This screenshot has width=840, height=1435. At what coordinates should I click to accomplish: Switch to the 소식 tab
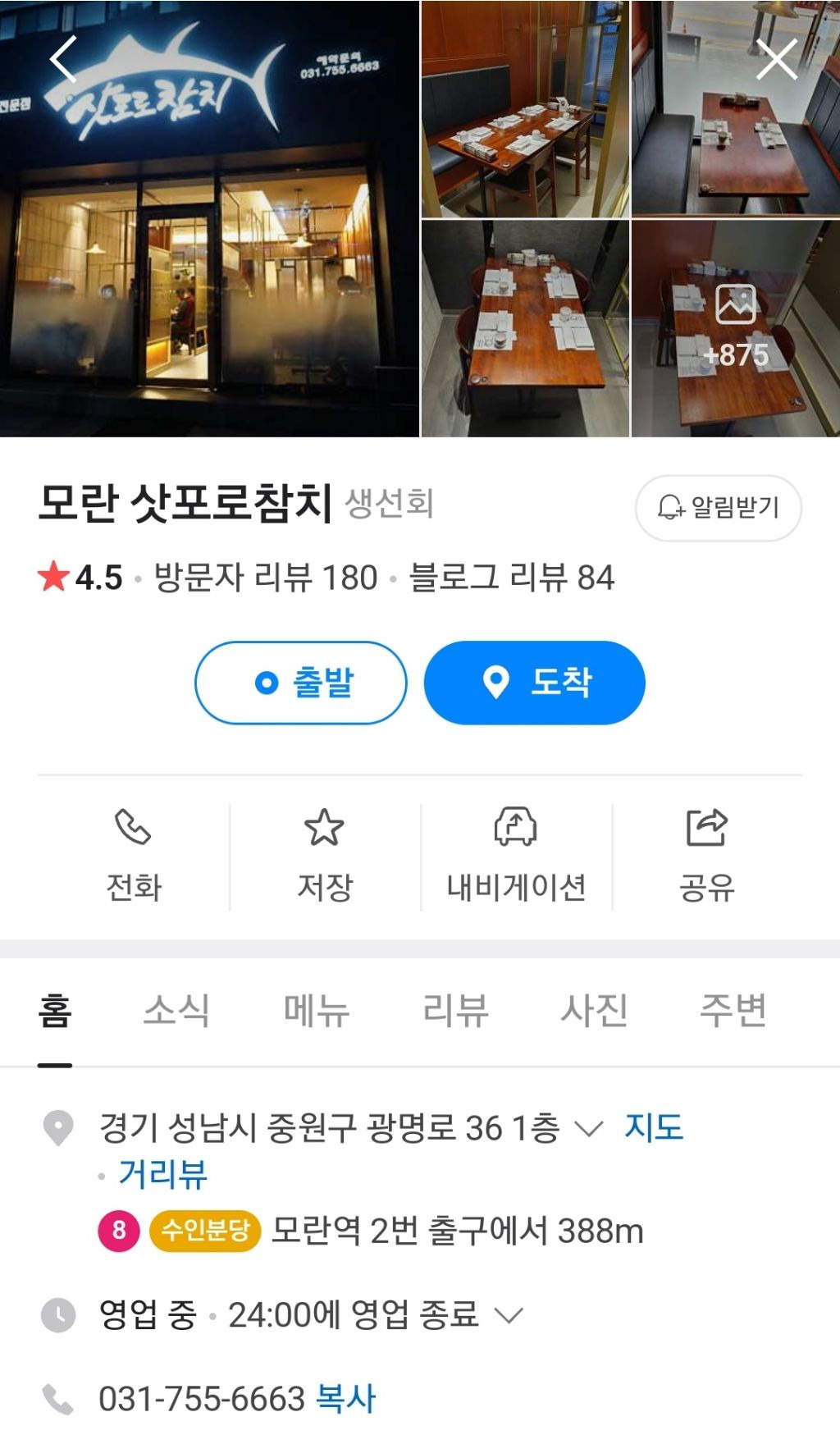(x=176, y=1009)
